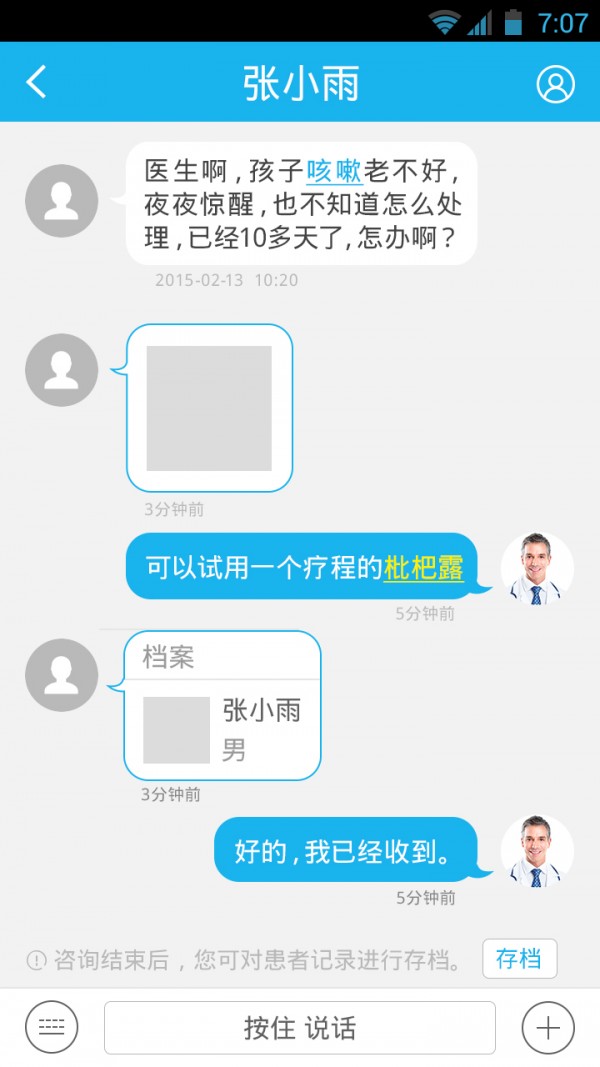The height and width of the screenshot is (1067, 600).
Task: Tap the patient avatar beside the first message
Action: click(x=61, y=201)
